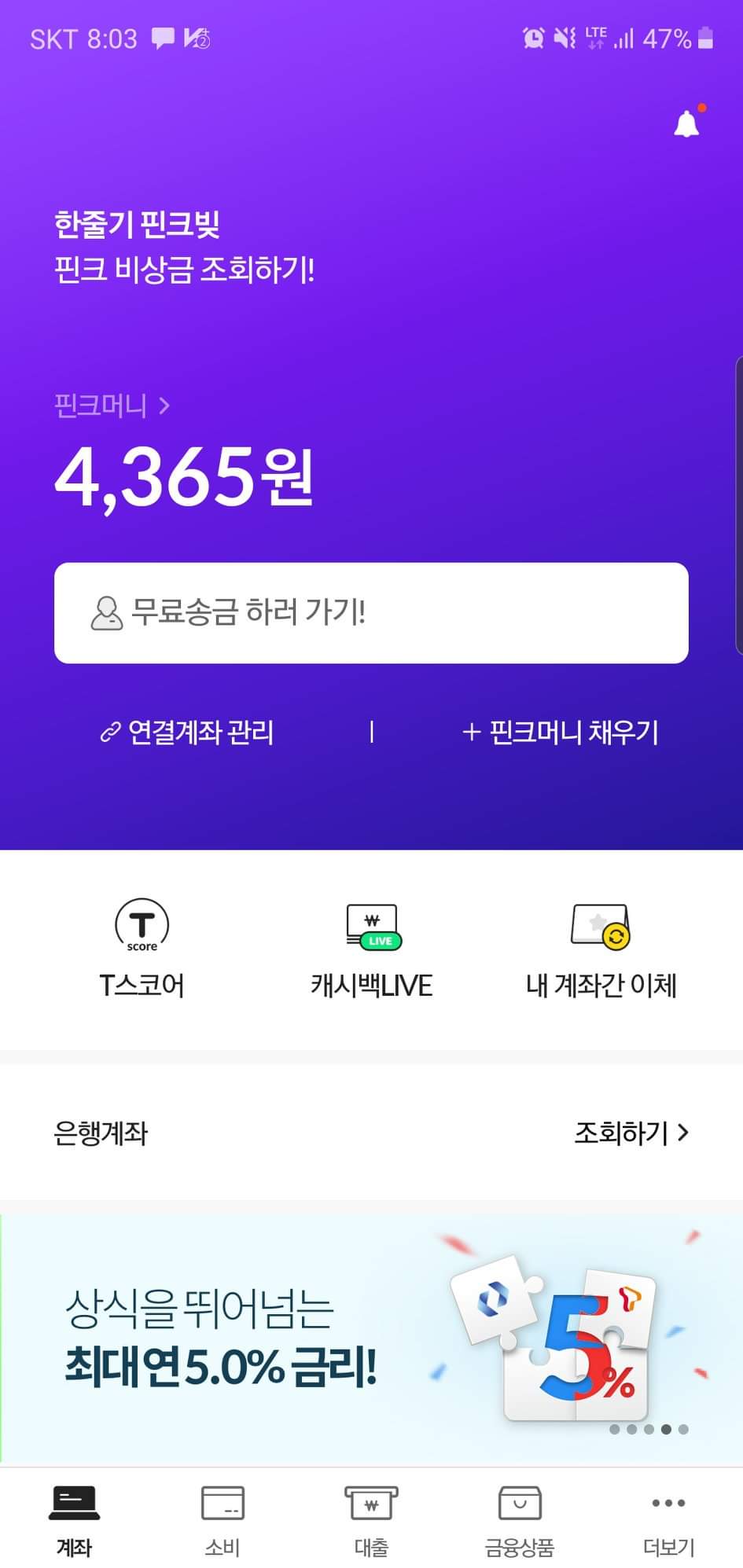Tap the 무료송금 하러 가기 button

point(371,612)
